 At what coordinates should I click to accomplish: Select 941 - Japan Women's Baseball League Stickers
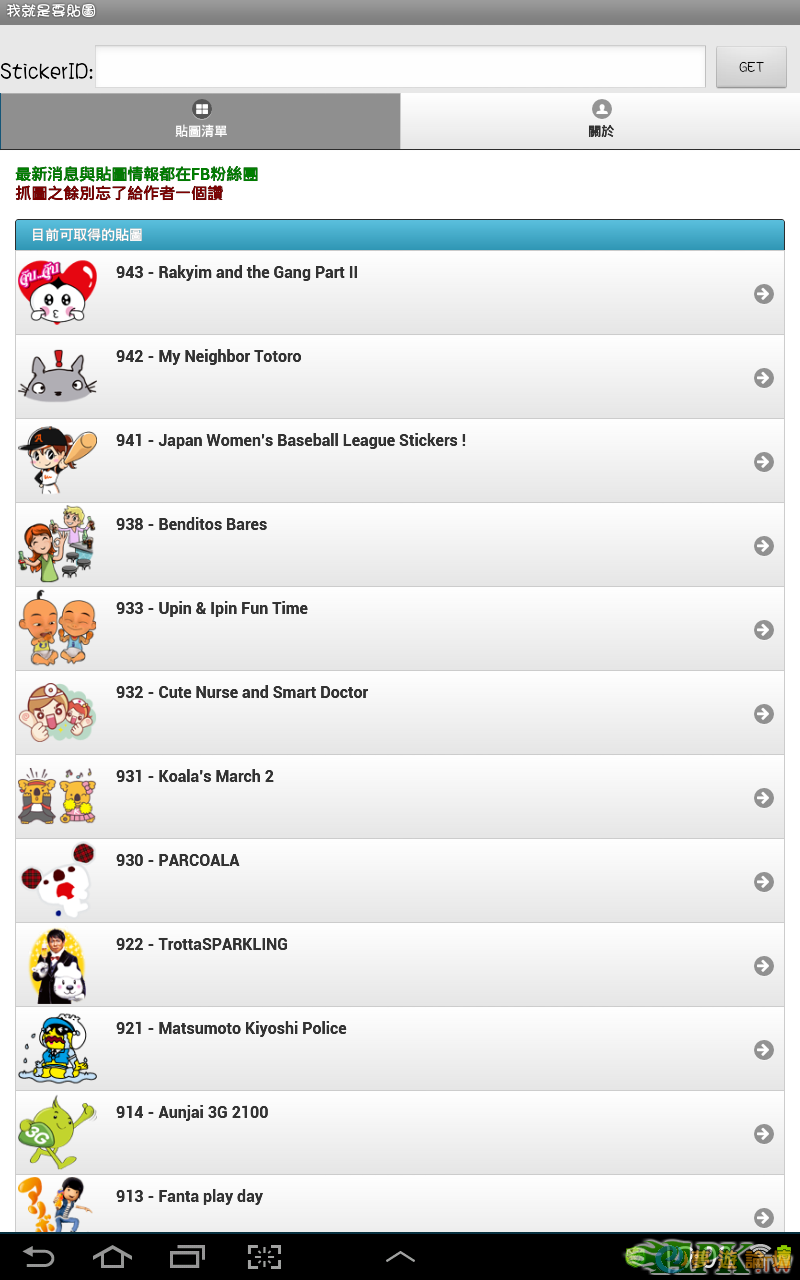click(x=400, y=461)
